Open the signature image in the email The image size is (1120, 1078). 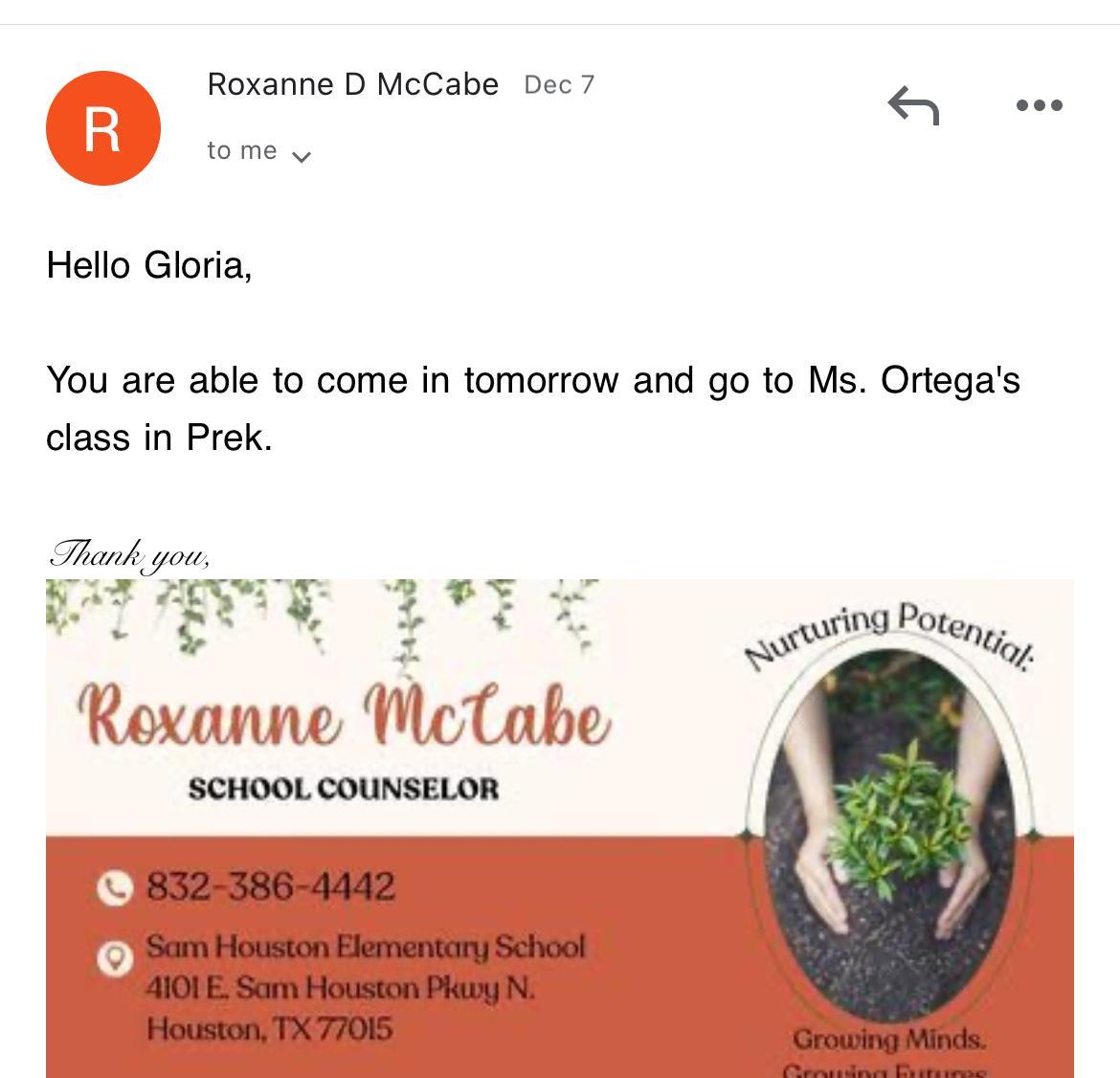pyautogui.click(x=559, y=827)
